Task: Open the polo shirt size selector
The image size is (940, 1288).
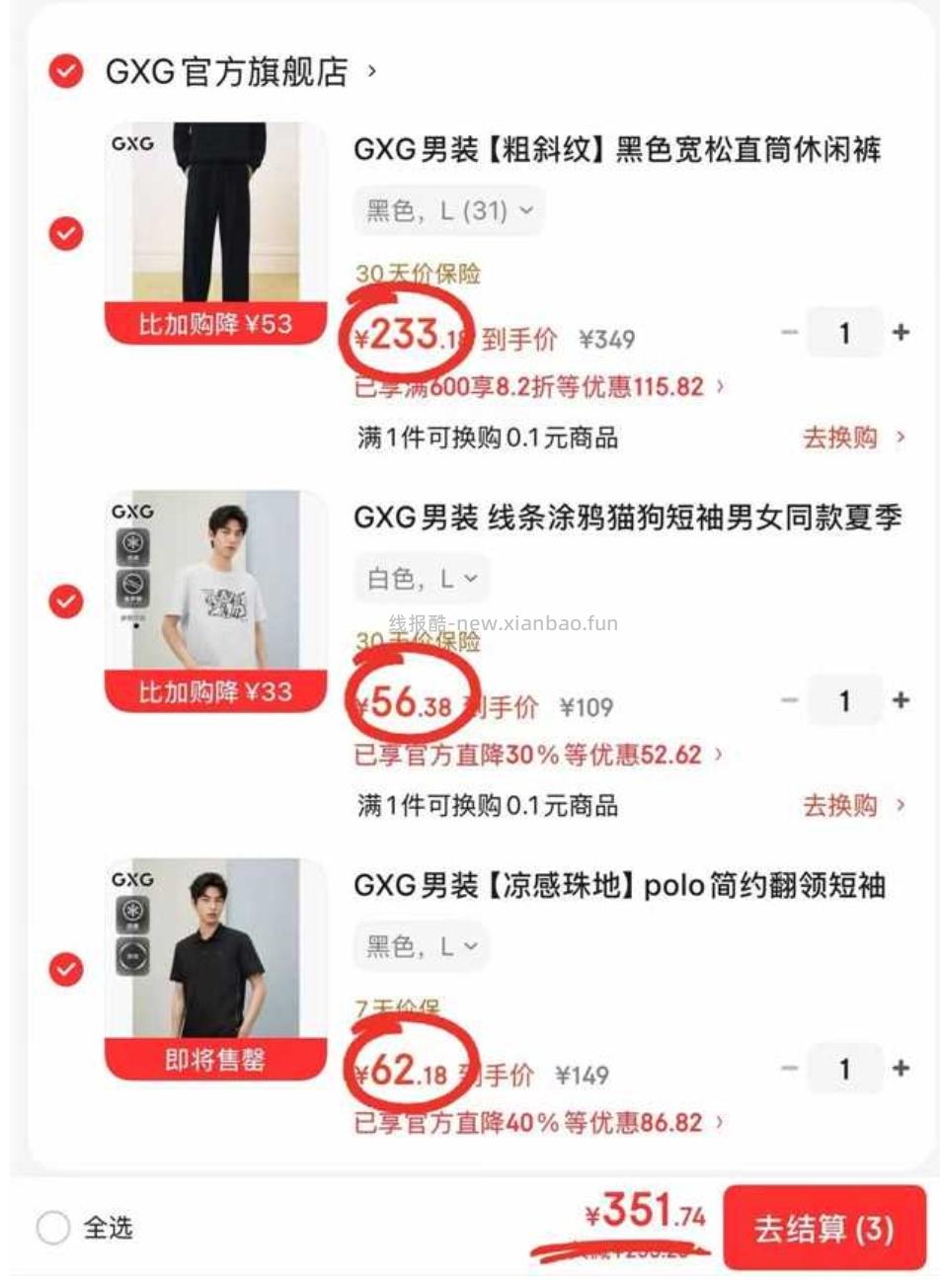Action: click(421, 946)
